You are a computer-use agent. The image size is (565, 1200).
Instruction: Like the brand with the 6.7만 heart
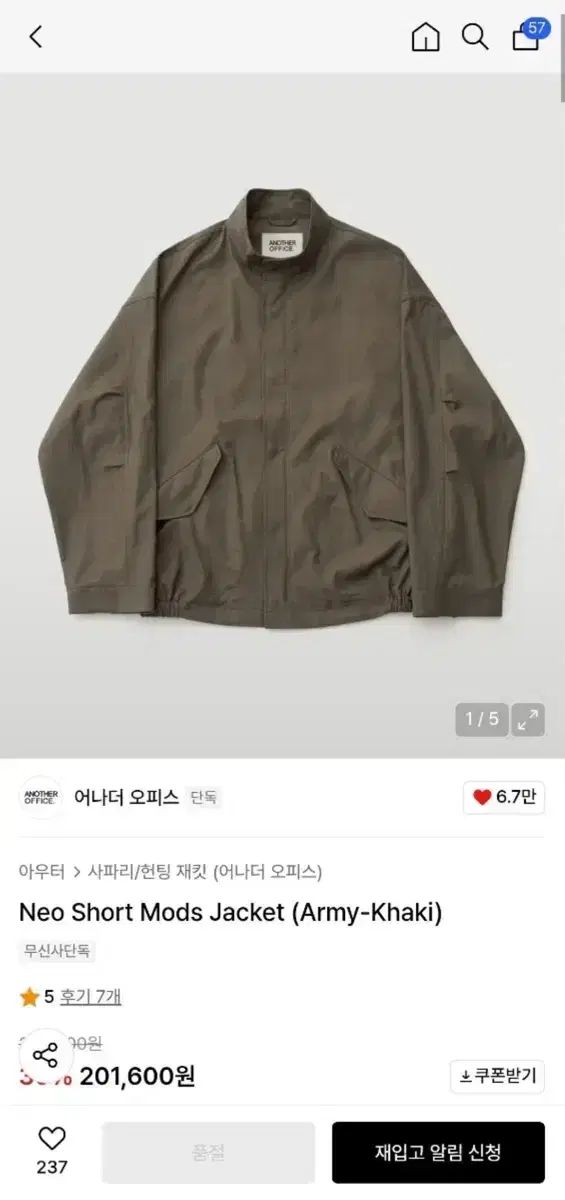[x=504, y=797]
